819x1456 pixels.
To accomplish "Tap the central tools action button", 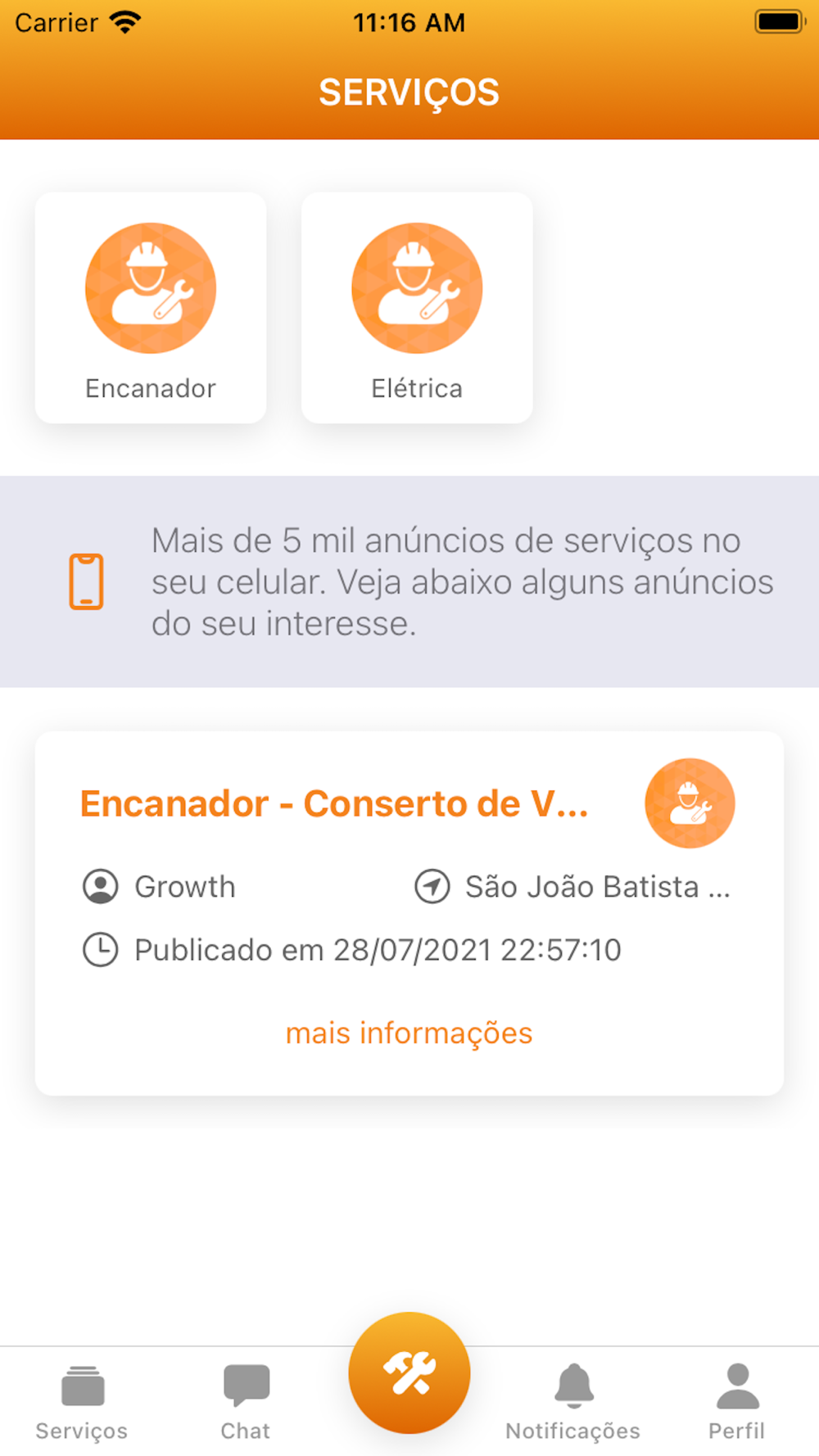I will point(409,1373).
